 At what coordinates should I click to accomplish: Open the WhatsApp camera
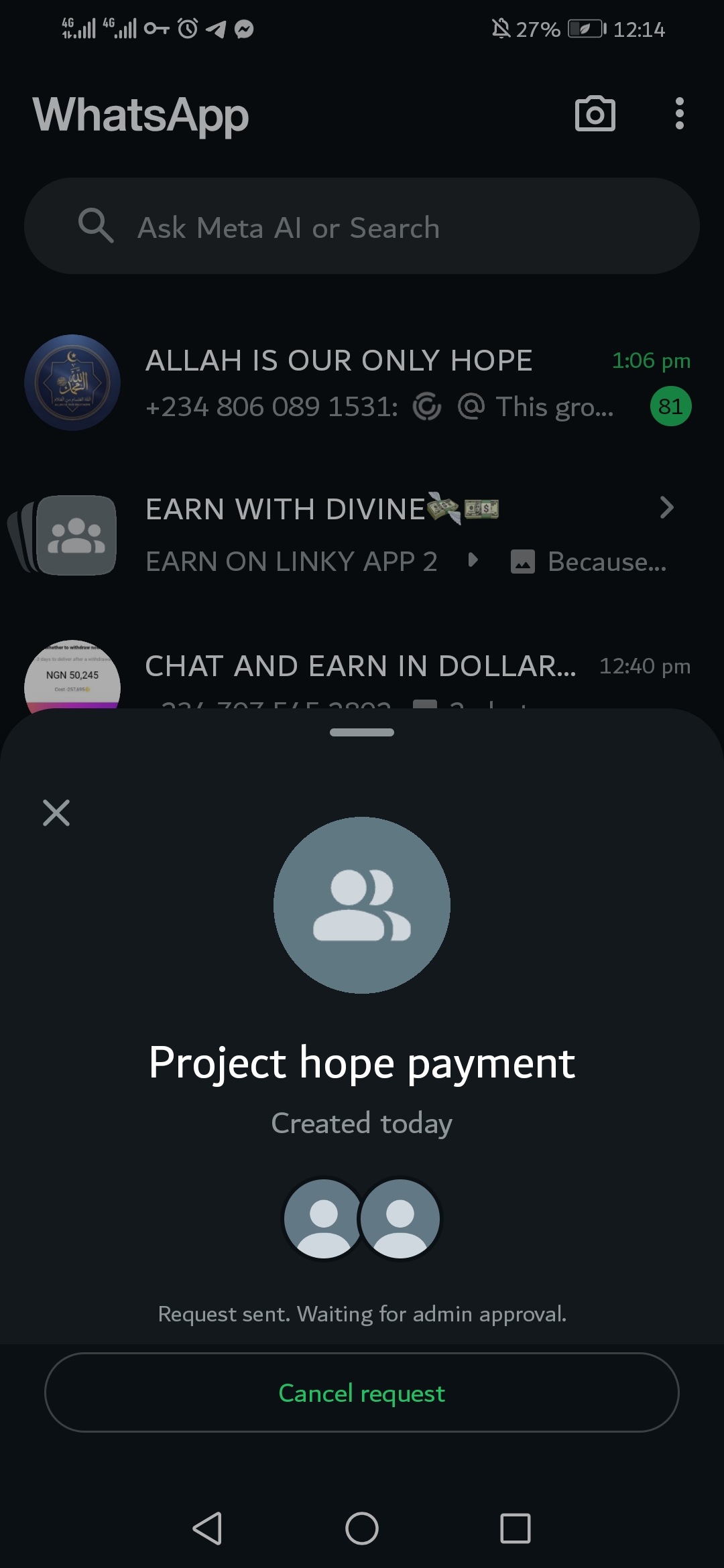coord(595,114)
